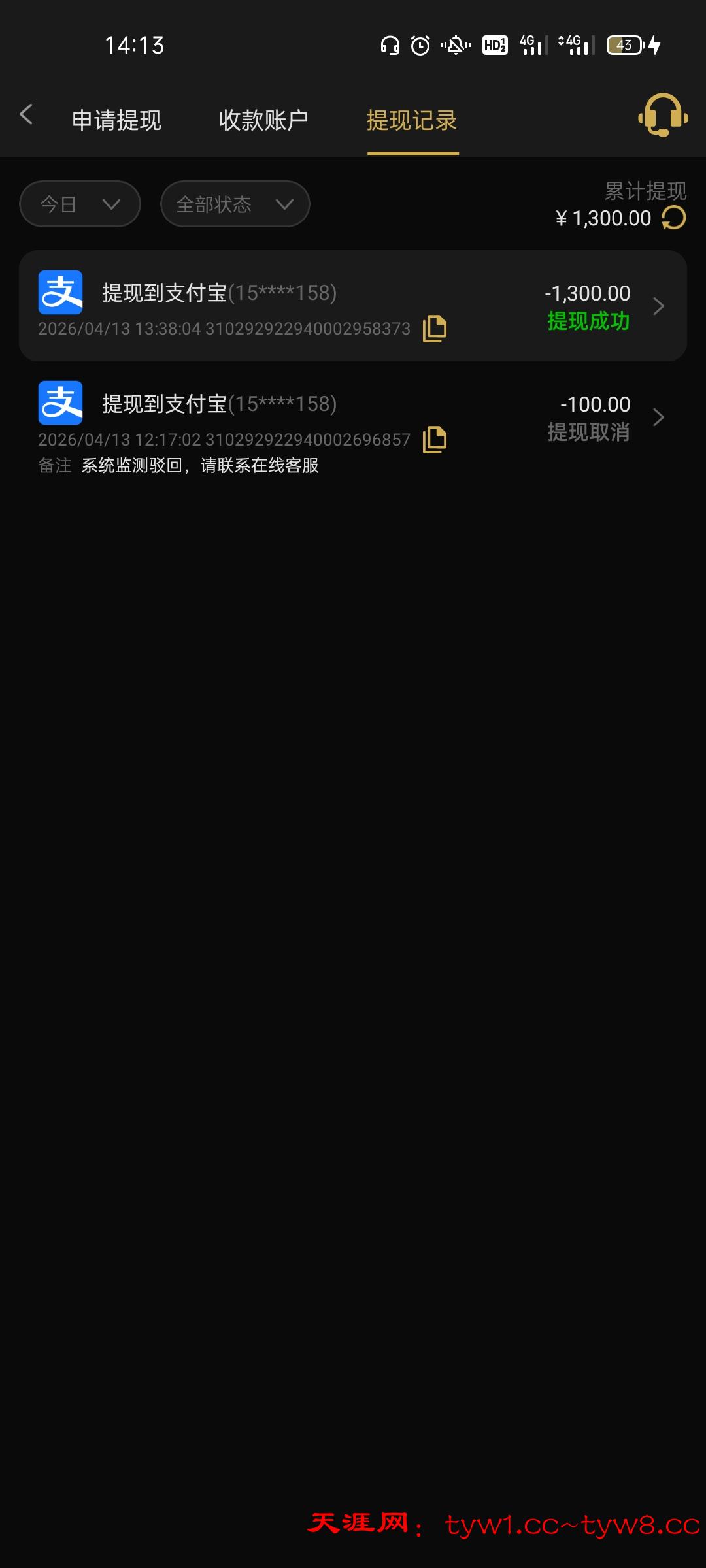This screenshot has width=706, height=1568.
Task: Copy order number of the successful withdrawal
Action: coord(434,327)
